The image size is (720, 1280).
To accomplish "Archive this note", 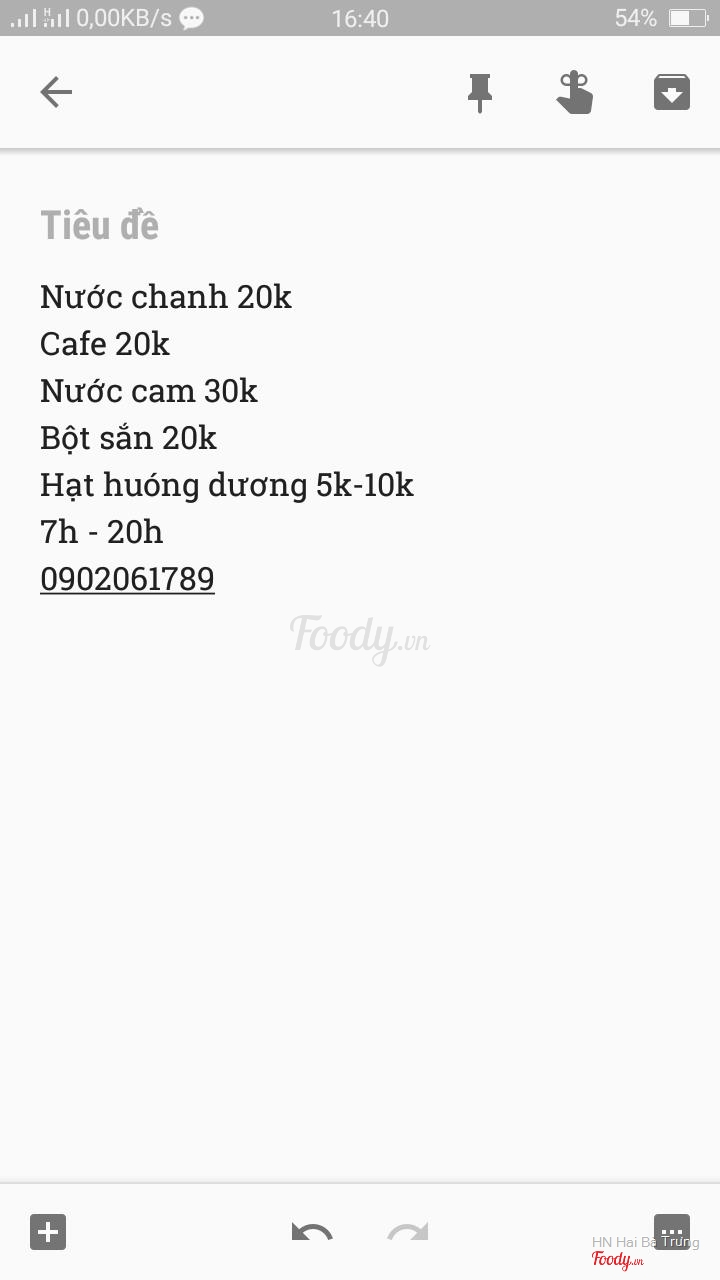I will 672,93.
